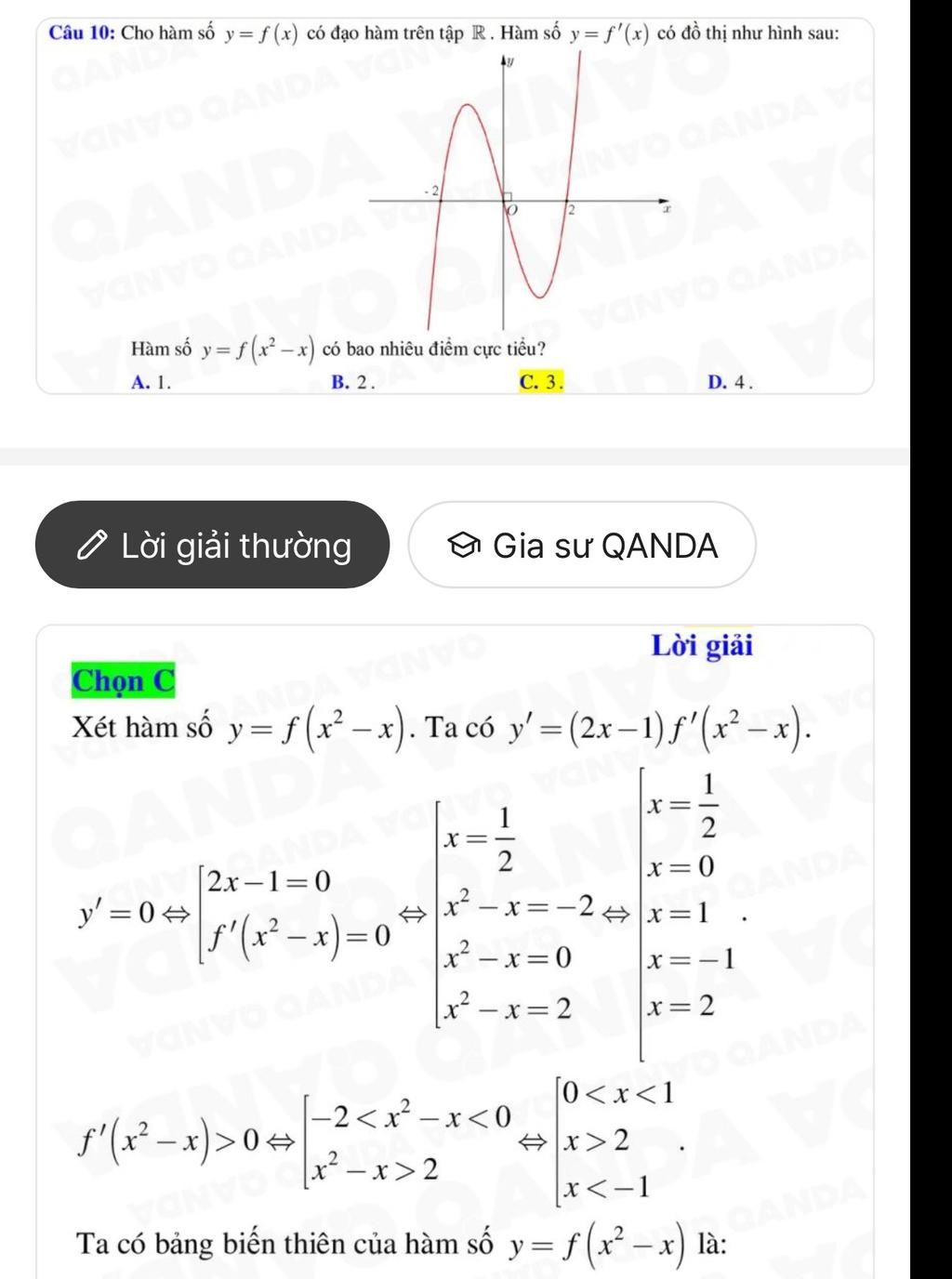Switch to Gia sư QANDA tab

click(583, 546)
